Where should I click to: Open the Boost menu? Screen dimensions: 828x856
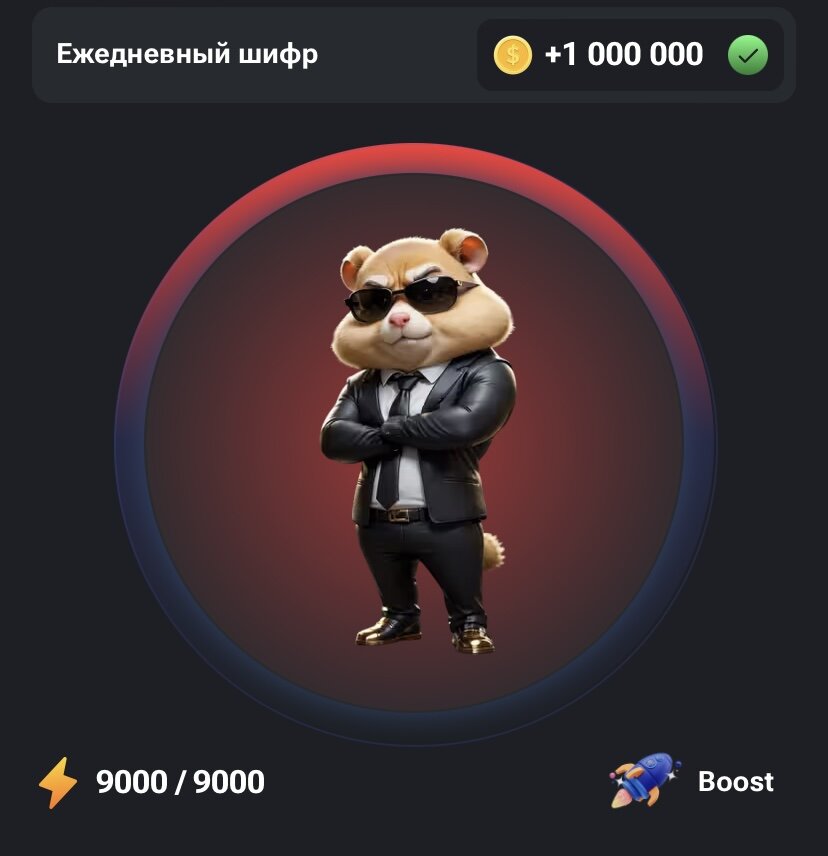[x=694, y=781]
